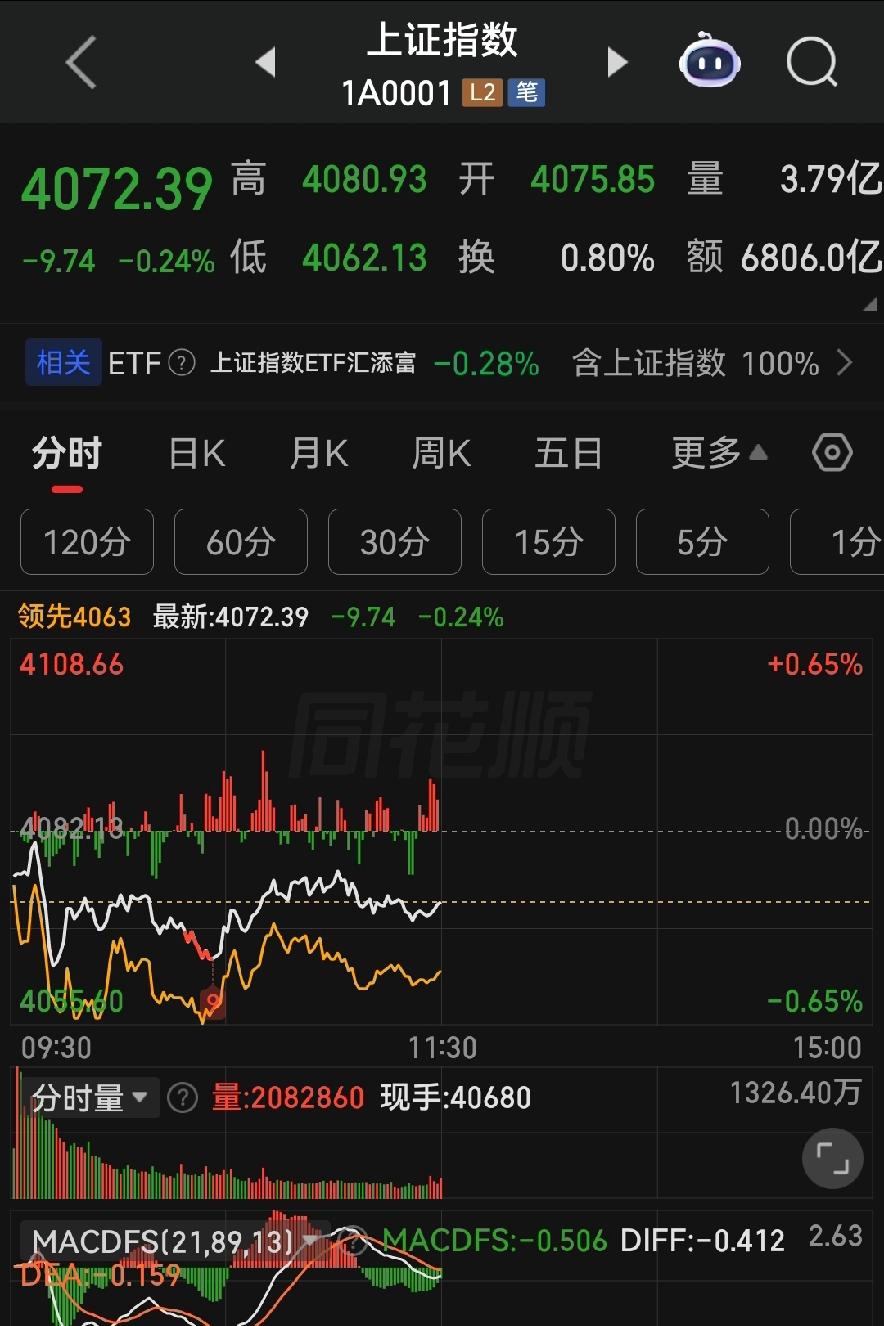Switch to the 五日 five-day tab
This screenshot has width=884, height=1326.
pyautogui.click(x=568, y=453)
